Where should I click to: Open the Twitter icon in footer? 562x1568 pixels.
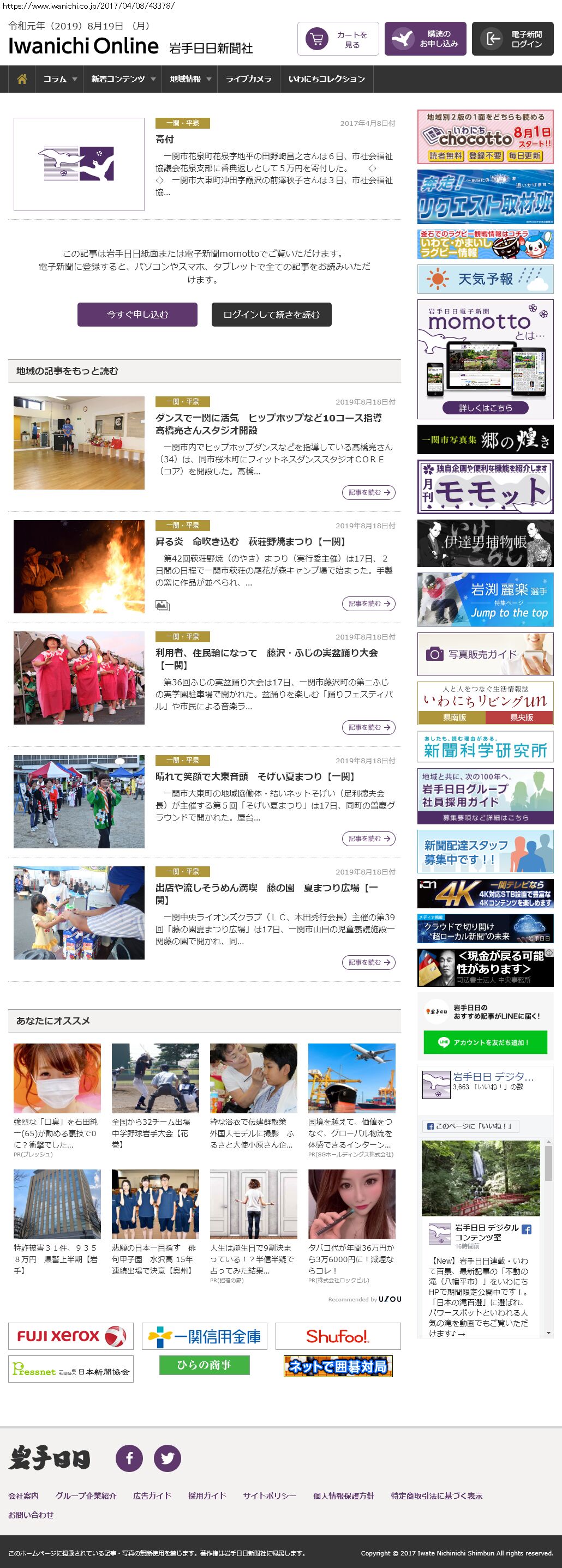click(x=168, y=1458)
